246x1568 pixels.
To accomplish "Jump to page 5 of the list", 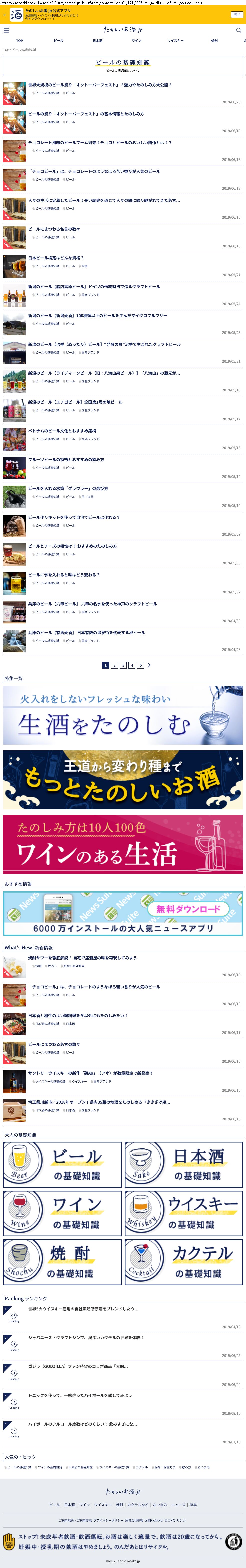I will coord(140,665).
